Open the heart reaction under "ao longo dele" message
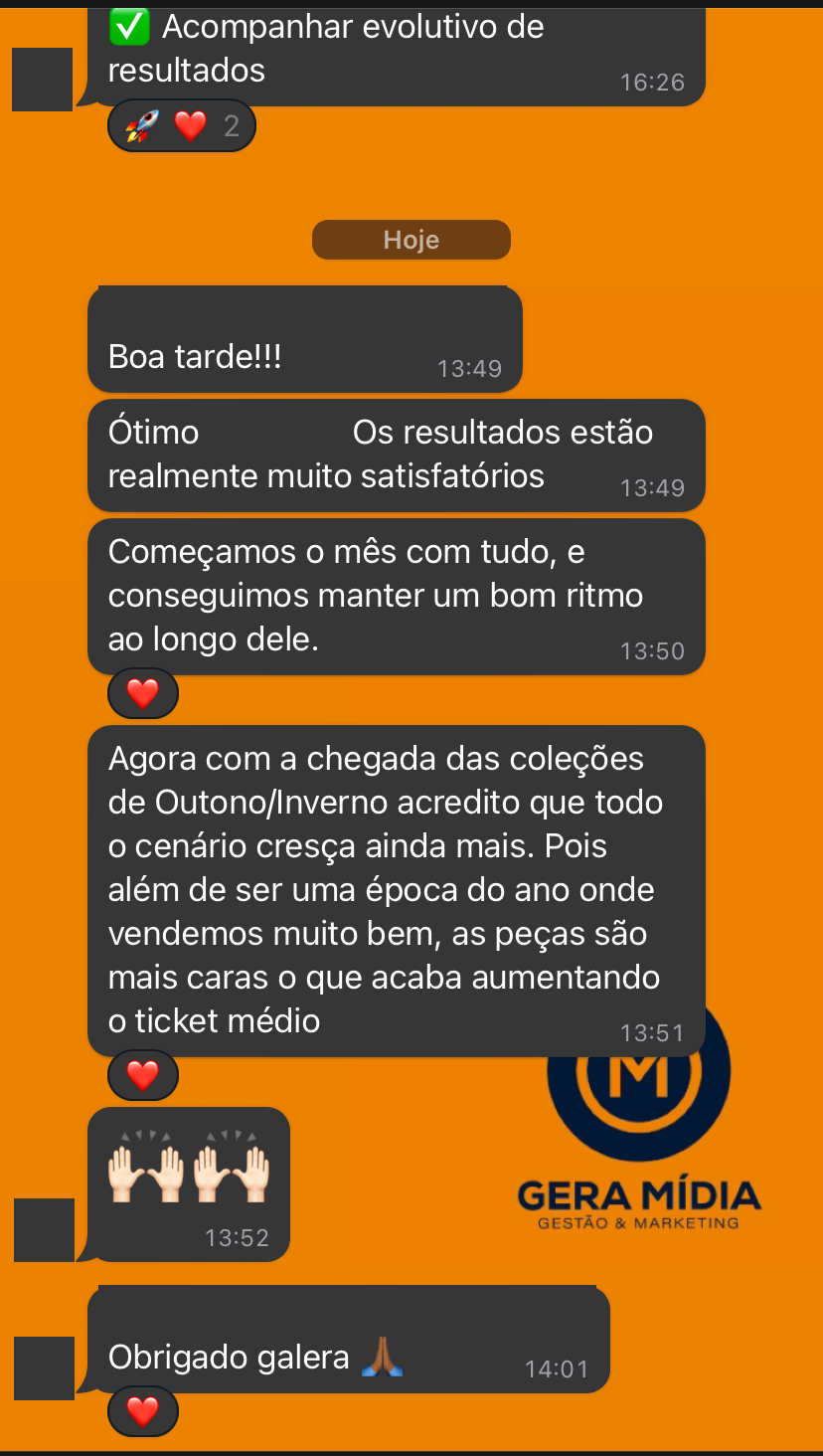 143,693
